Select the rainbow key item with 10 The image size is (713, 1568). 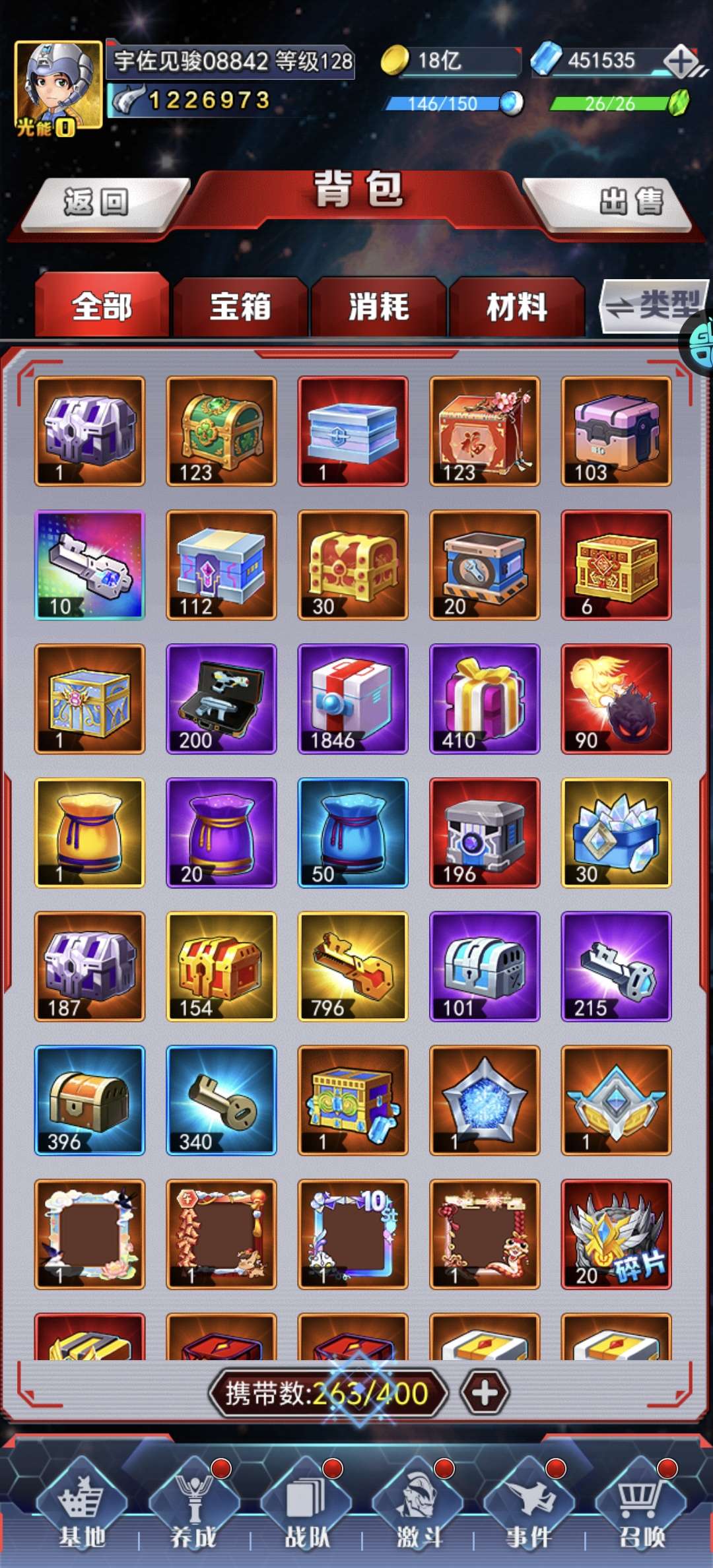tap(90, 565)
